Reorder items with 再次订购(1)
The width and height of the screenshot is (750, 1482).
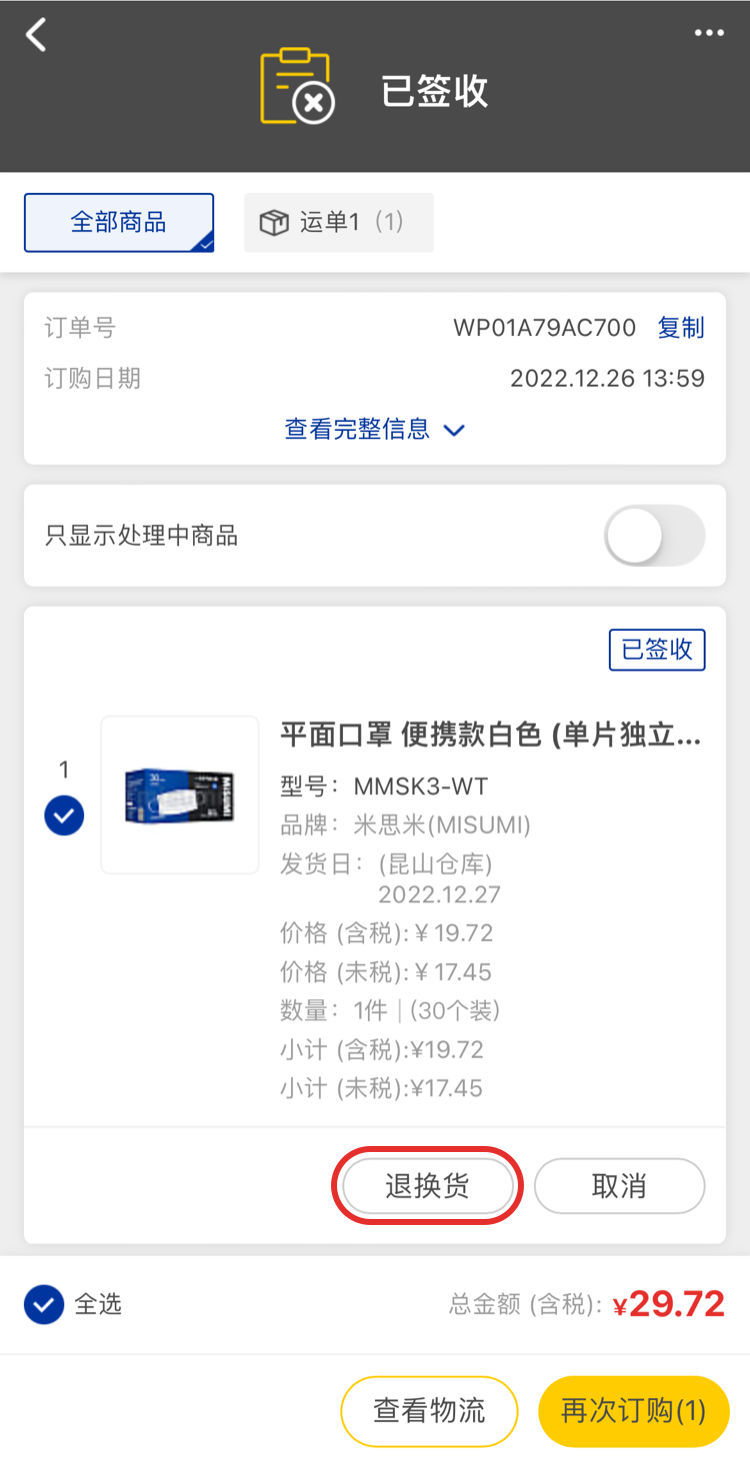633,1411
